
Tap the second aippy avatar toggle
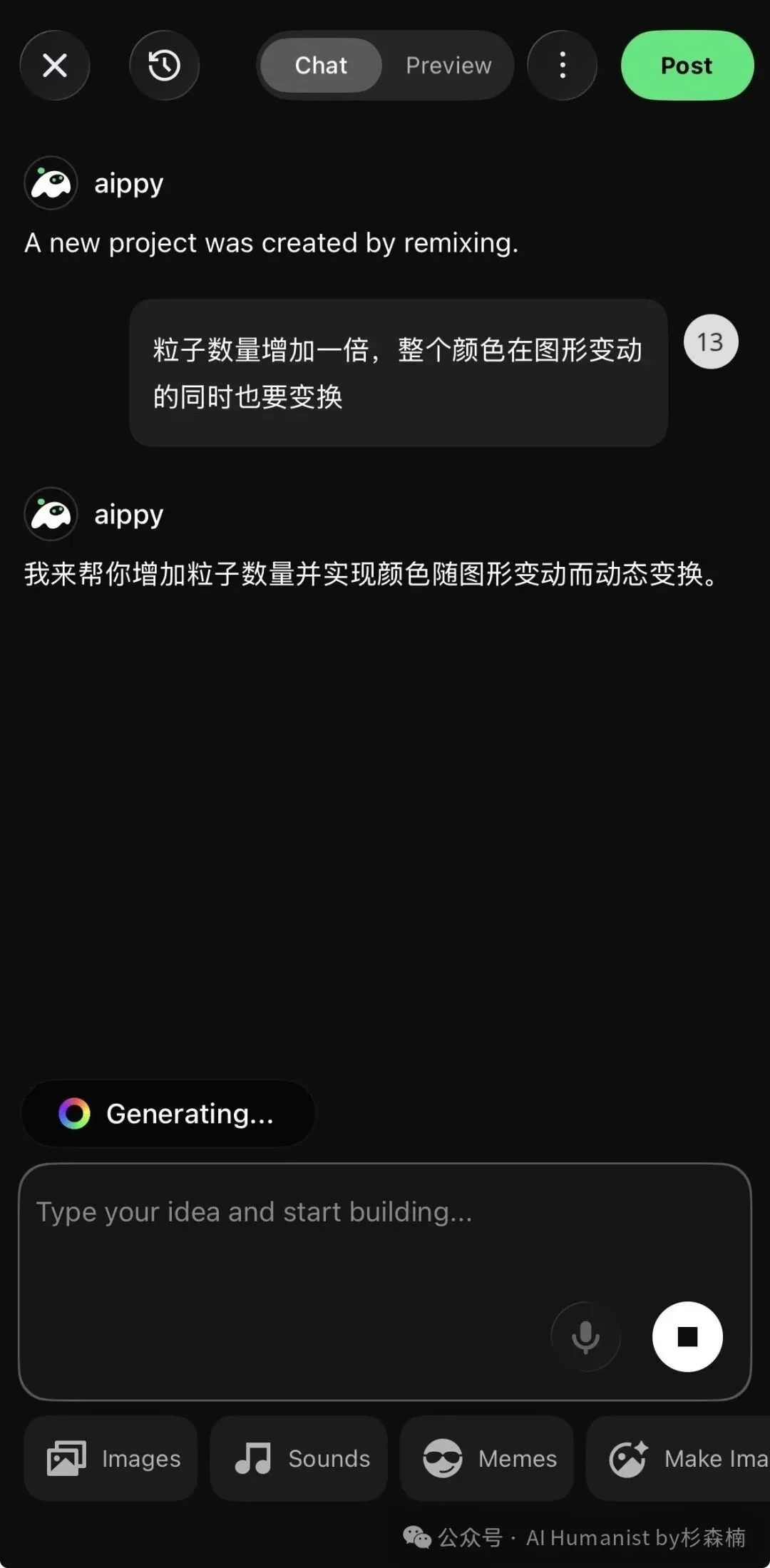[51, 513]
